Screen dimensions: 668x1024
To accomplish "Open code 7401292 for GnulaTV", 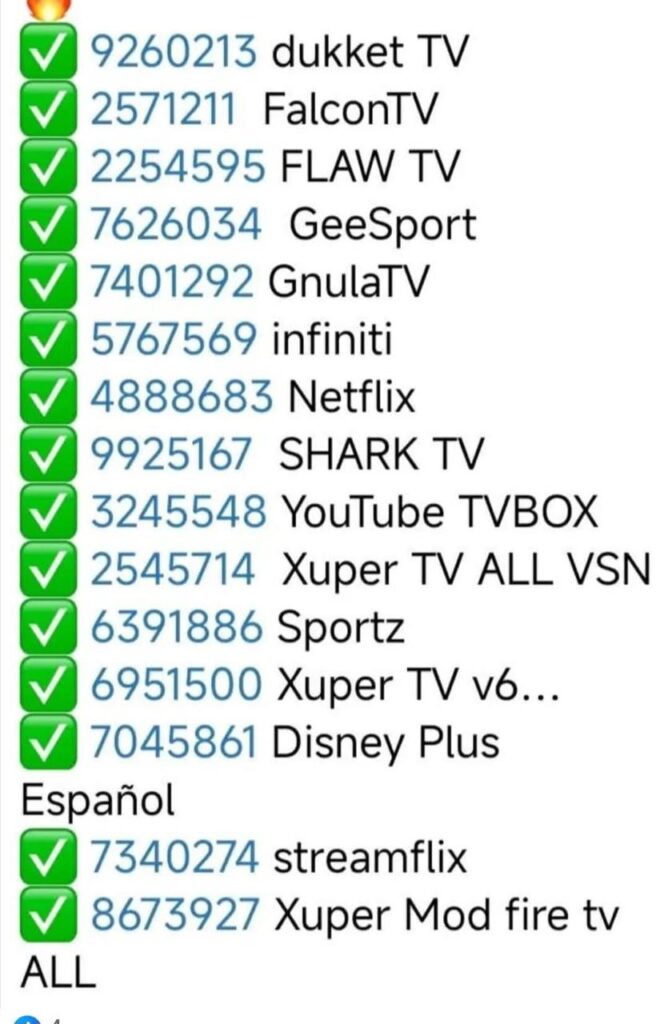I will pos(173,282).
